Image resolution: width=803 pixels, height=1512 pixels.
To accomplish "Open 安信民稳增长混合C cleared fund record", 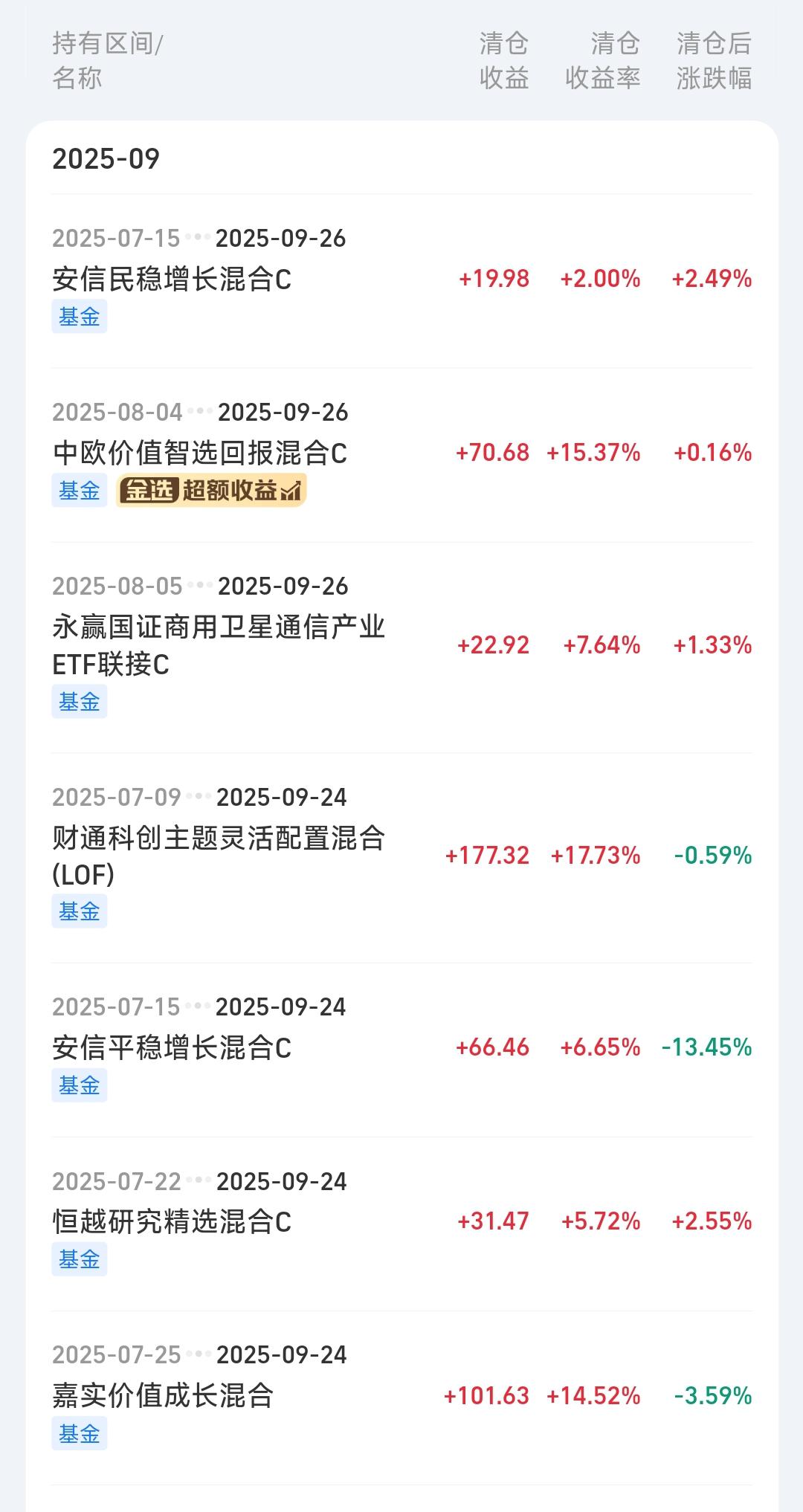I will 172,280.
